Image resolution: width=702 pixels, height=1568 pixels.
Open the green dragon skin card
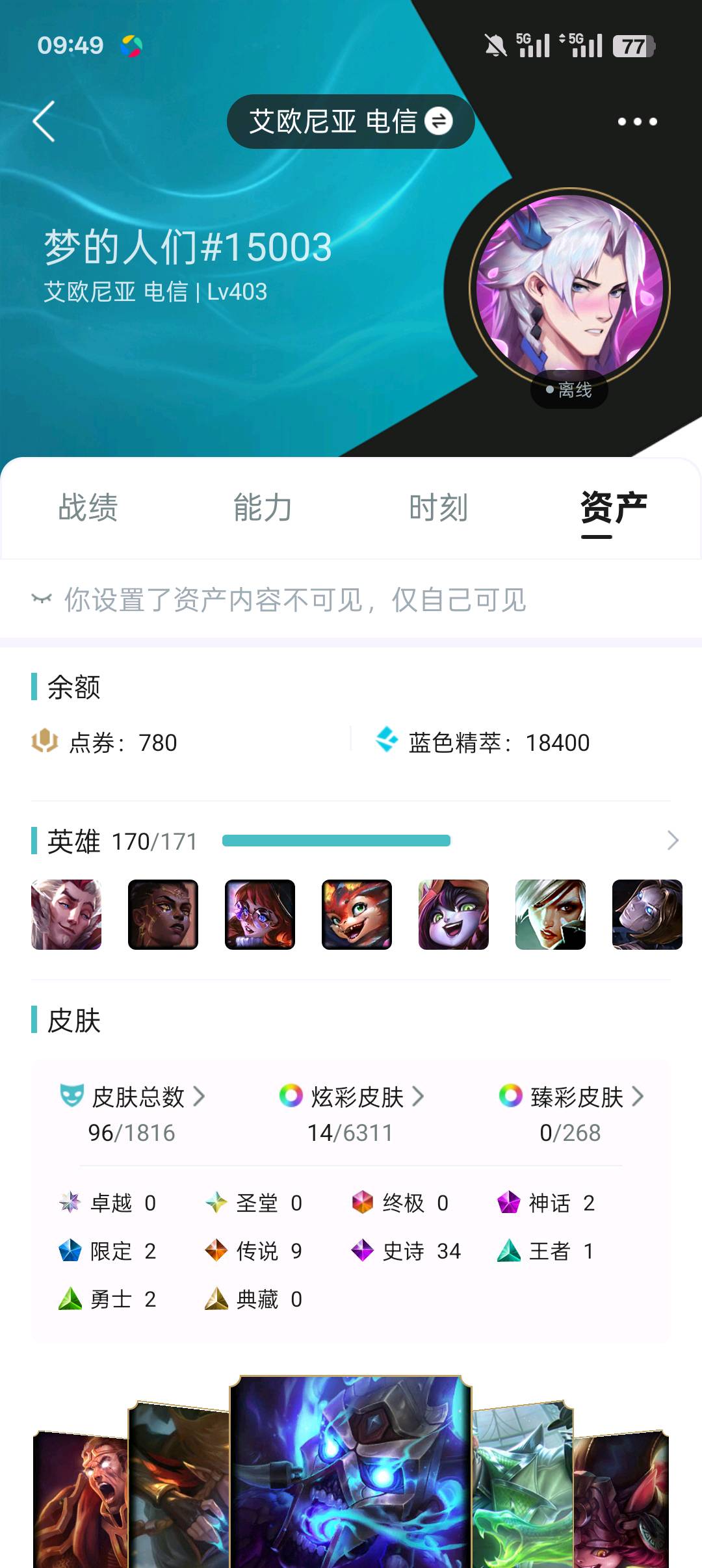click(522, 1489)
